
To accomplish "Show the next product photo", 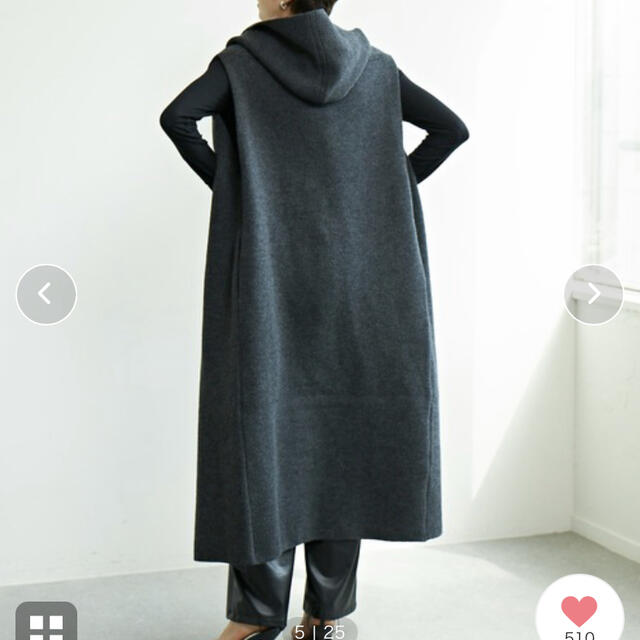I will (593, 294).
